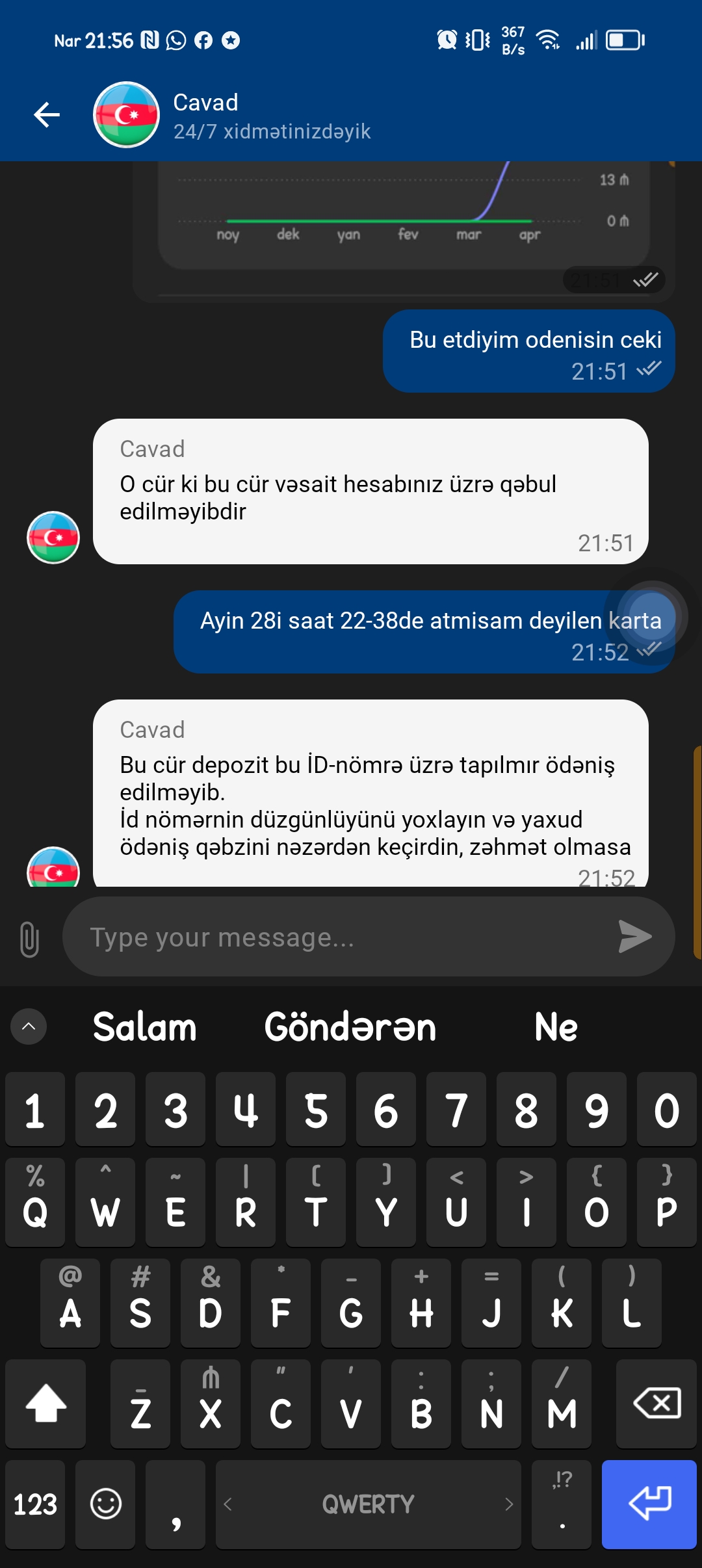Go back using the header arrow
The width and height of the screenshot is (702, 1568).
coord(47,115)
